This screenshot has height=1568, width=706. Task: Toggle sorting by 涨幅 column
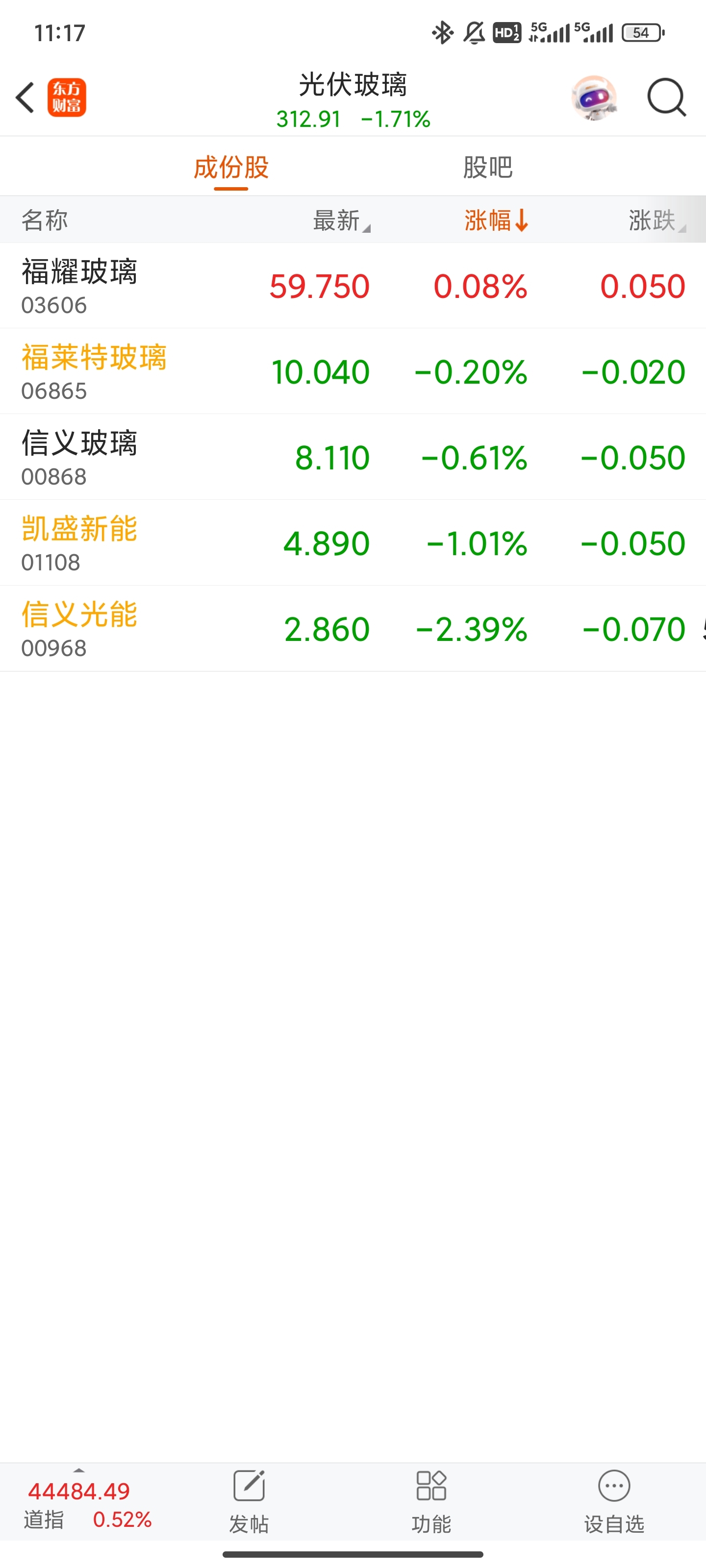pos(496,220)
